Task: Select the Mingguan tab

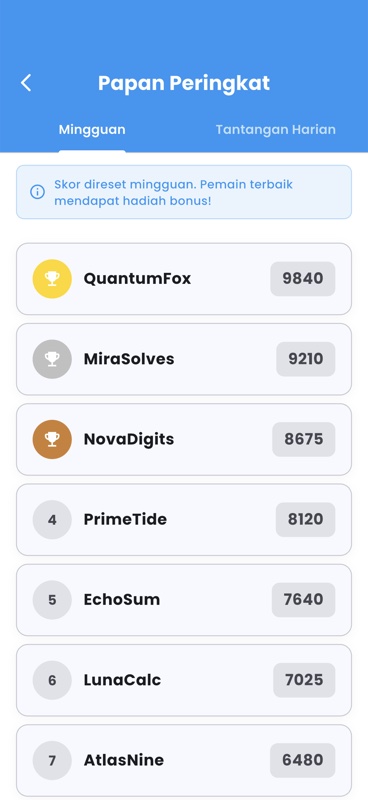Action: [x=92, y=130]
